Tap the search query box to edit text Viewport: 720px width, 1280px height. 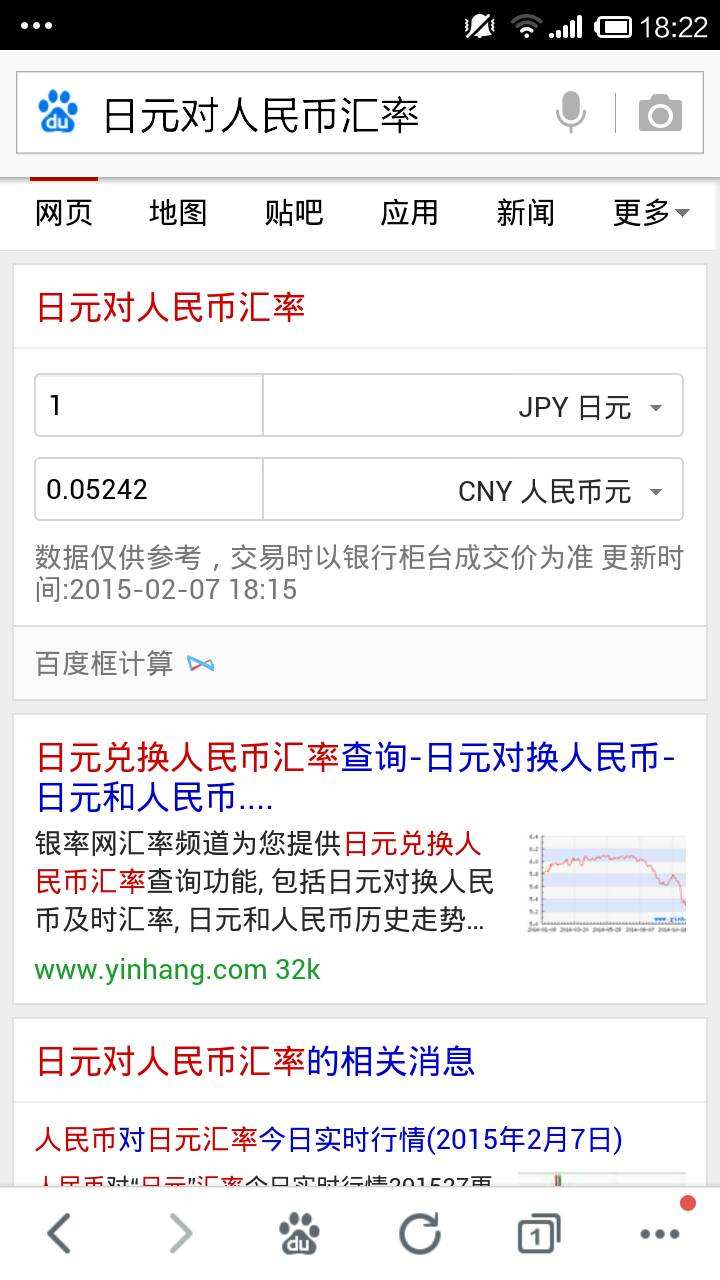pos(300,113)
